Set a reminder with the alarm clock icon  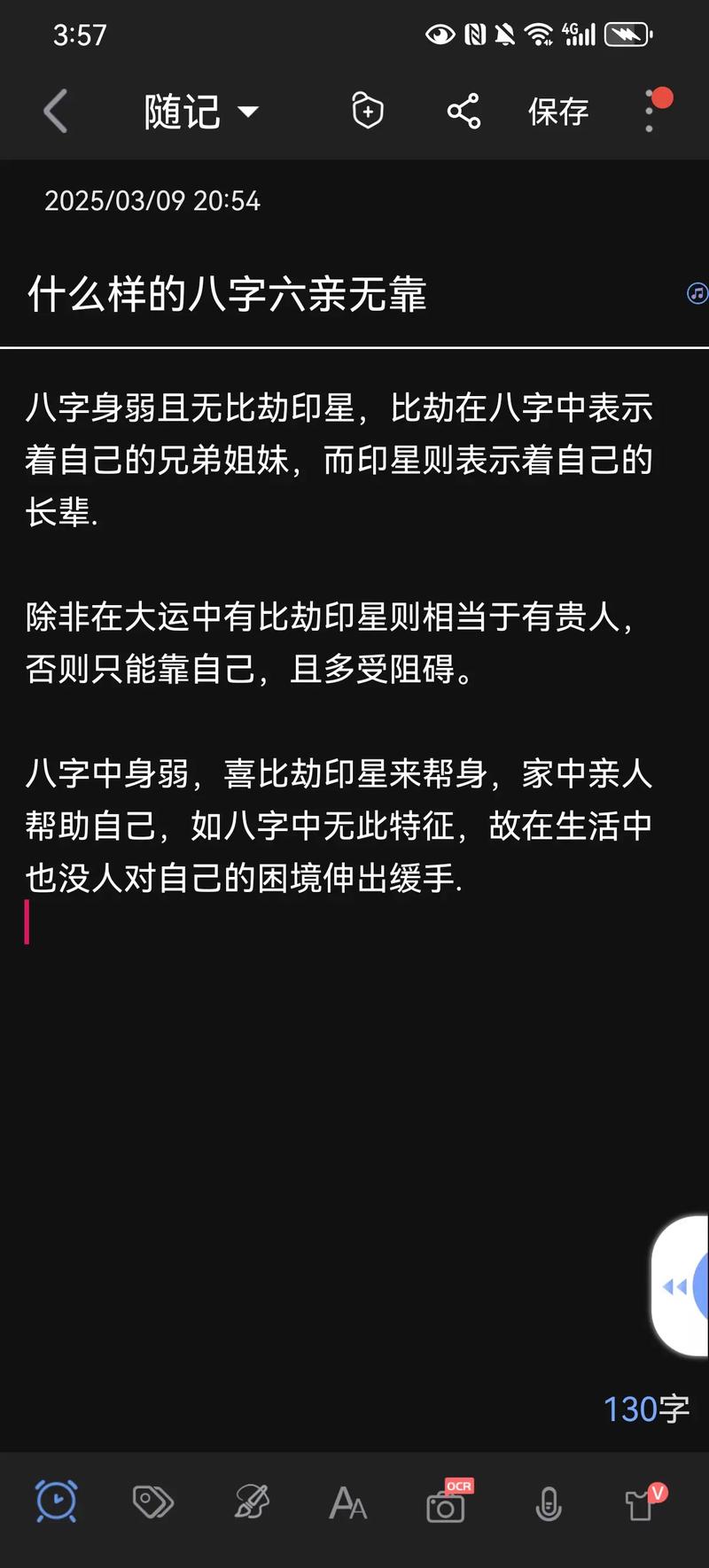(x=56, y=1502)
